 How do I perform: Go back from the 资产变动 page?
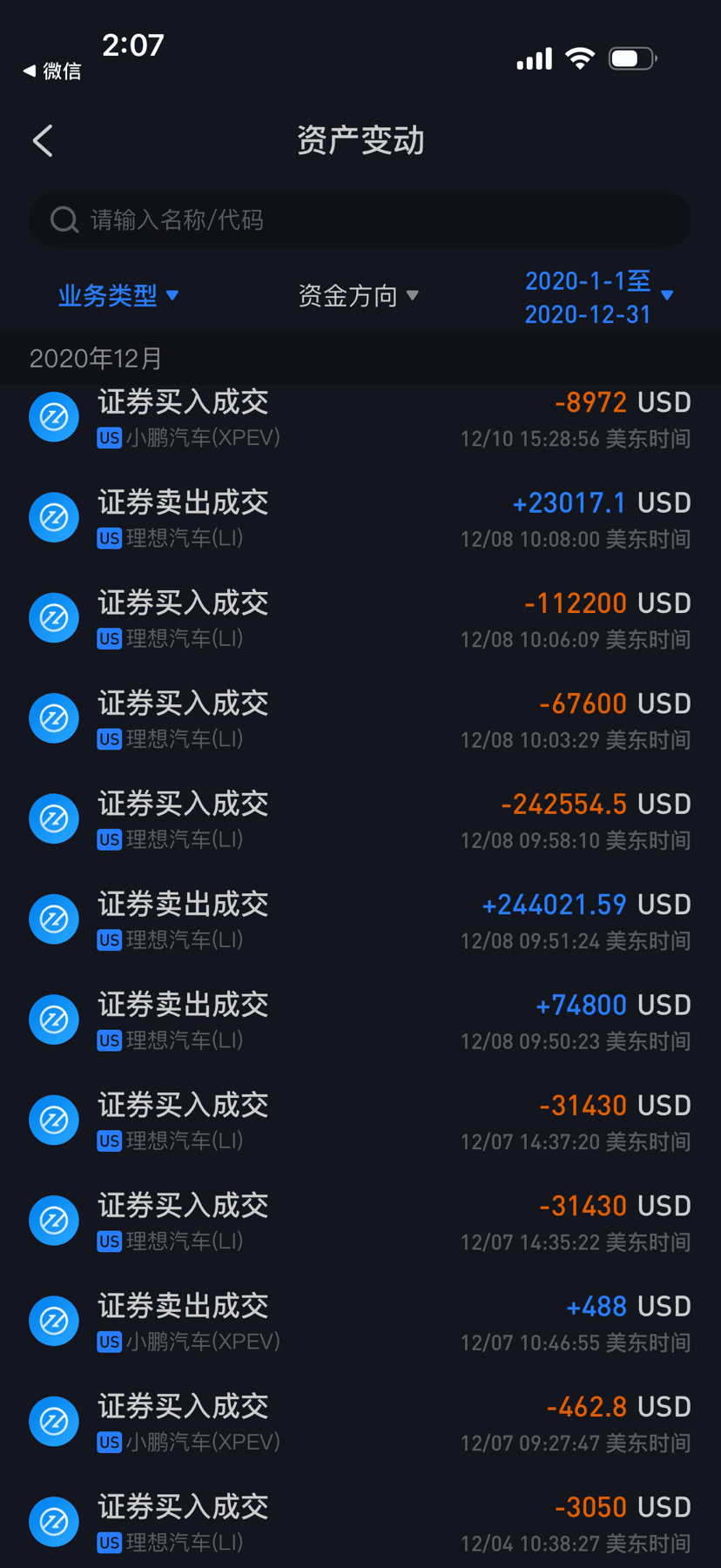coord(43,141)
